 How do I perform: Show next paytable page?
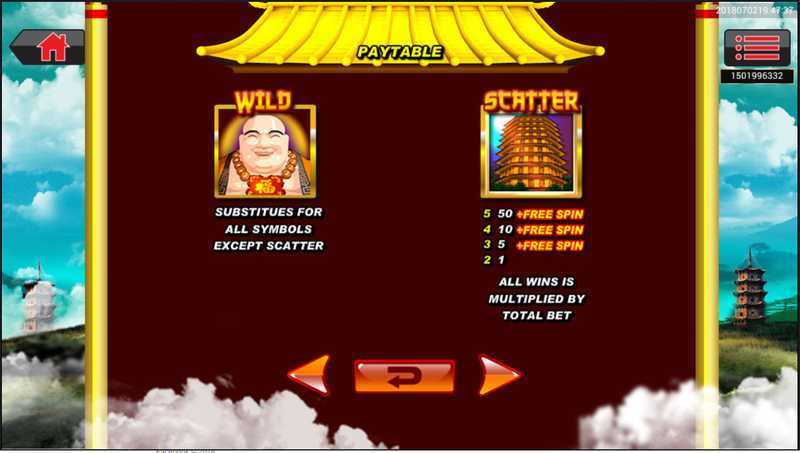498,376
